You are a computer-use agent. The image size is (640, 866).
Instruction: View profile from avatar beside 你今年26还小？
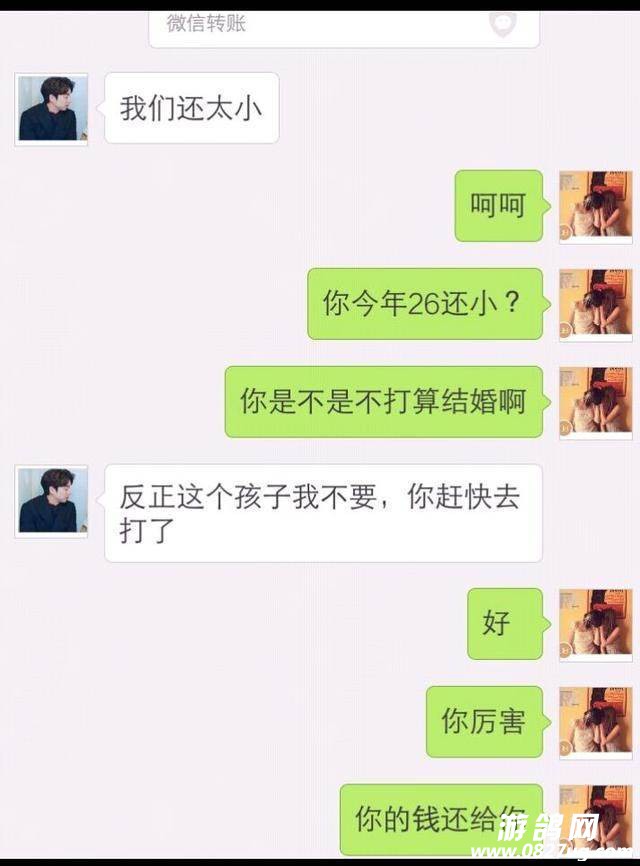point(595,304)
